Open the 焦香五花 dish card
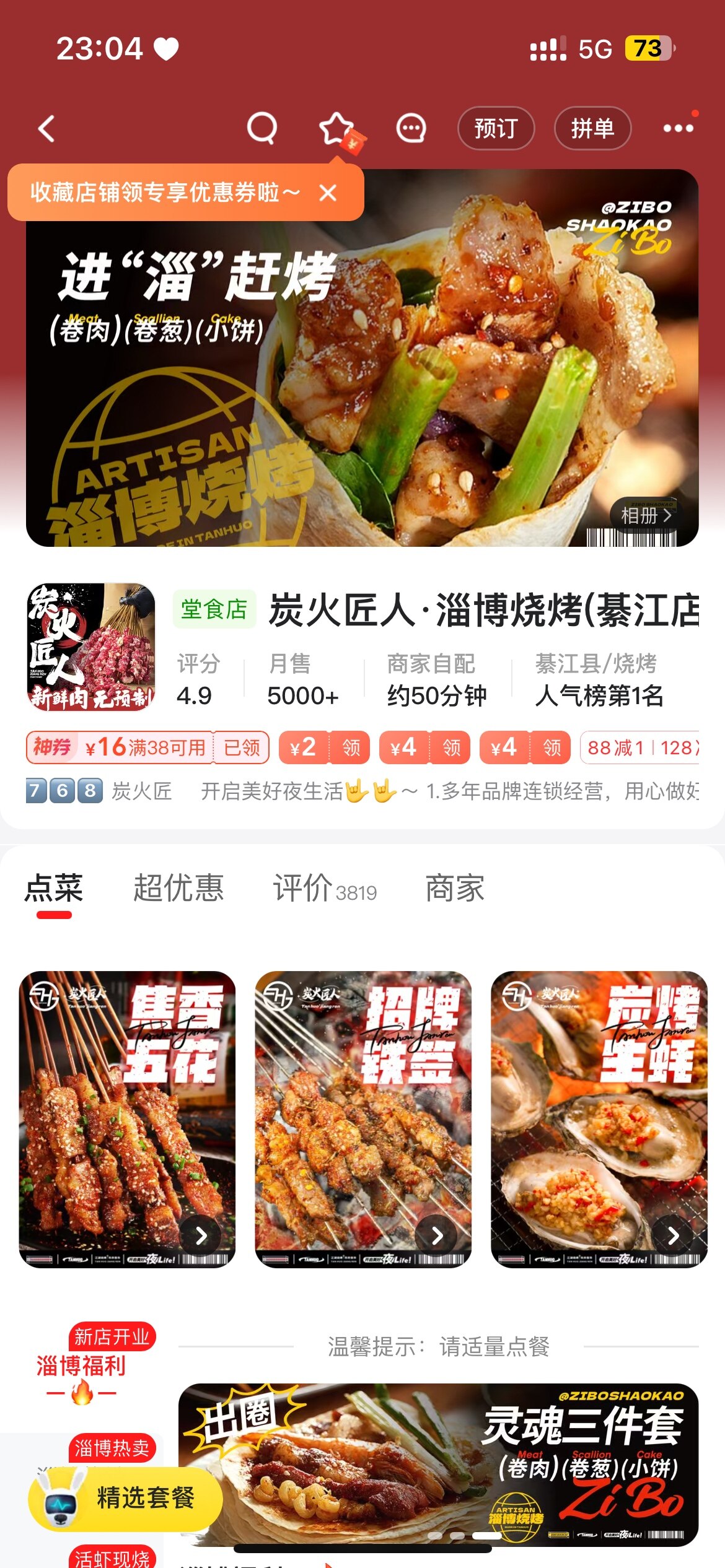This screenshot has width=725, height=1568. (127, 1118)
